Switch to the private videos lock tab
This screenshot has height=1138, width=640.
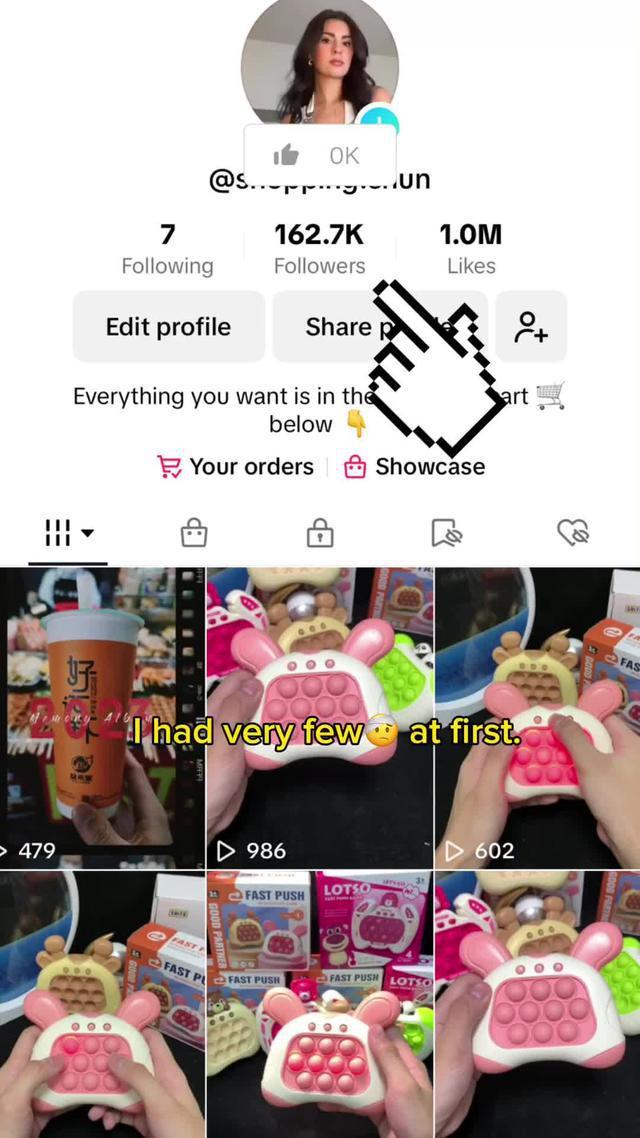[320, 533]
